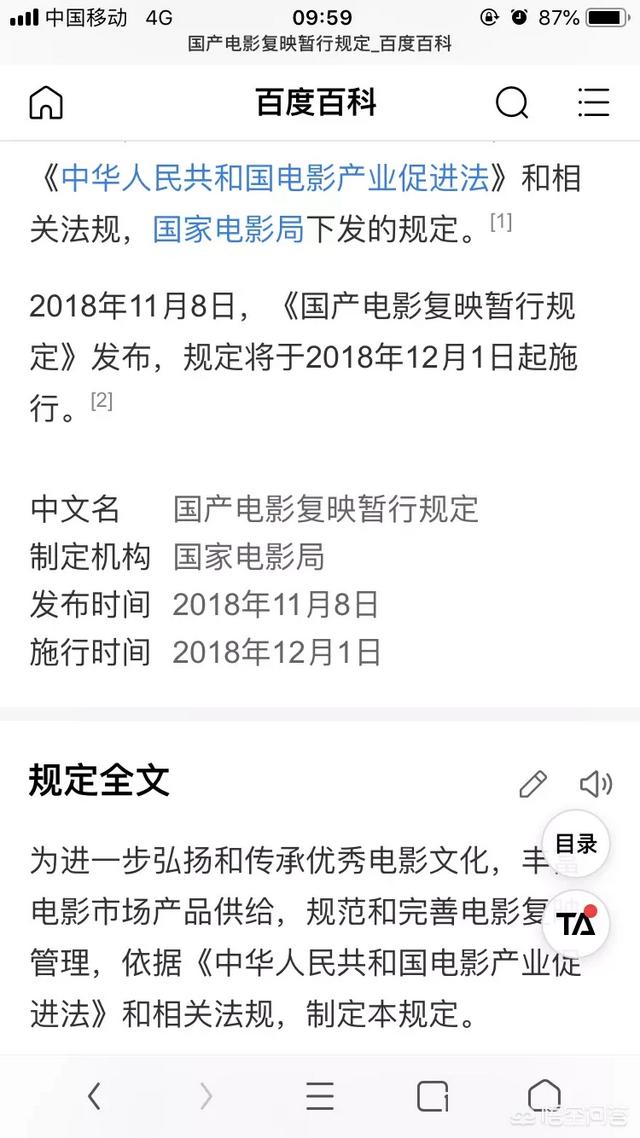The width and height of the screenshot is (640, 1138).
Task: Open the browser menu in bottom bar
Action: (x=319, y=1095)
